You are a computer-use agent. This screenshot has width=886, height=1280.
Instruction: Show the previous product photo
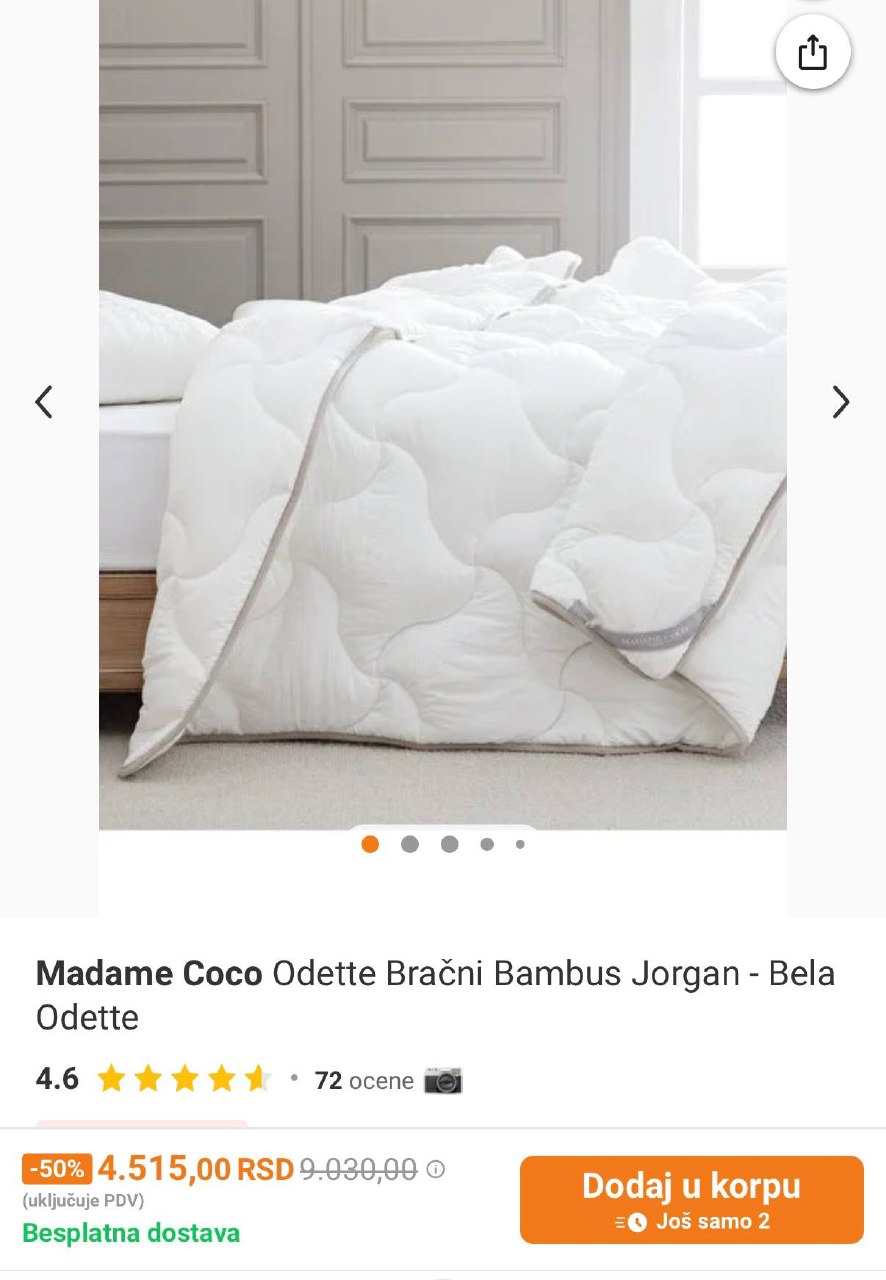click(44, 402)
